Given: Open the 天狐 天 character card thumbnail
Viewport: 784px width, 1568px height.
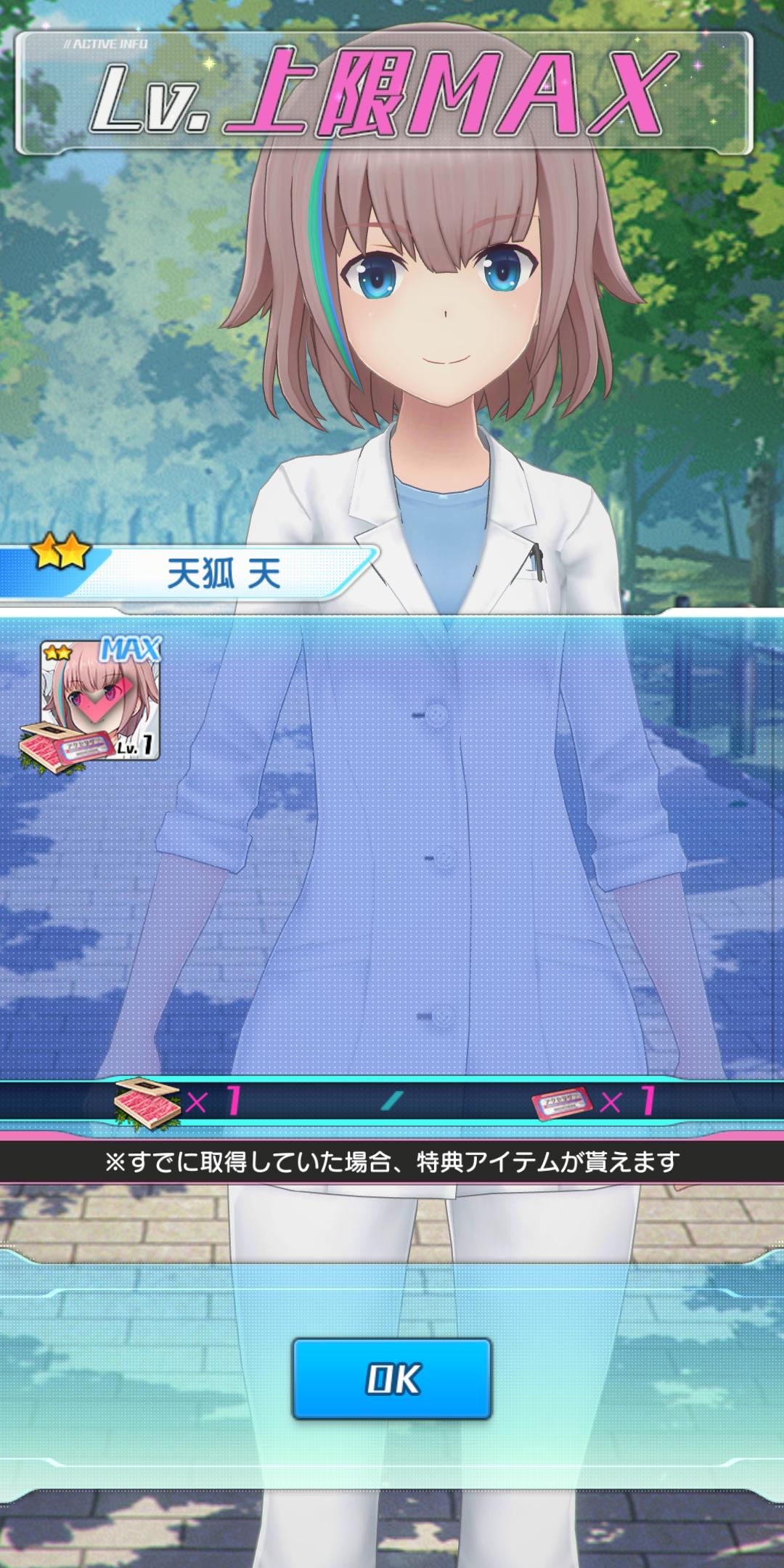Looking at the screenshot, I should (99, 701).
